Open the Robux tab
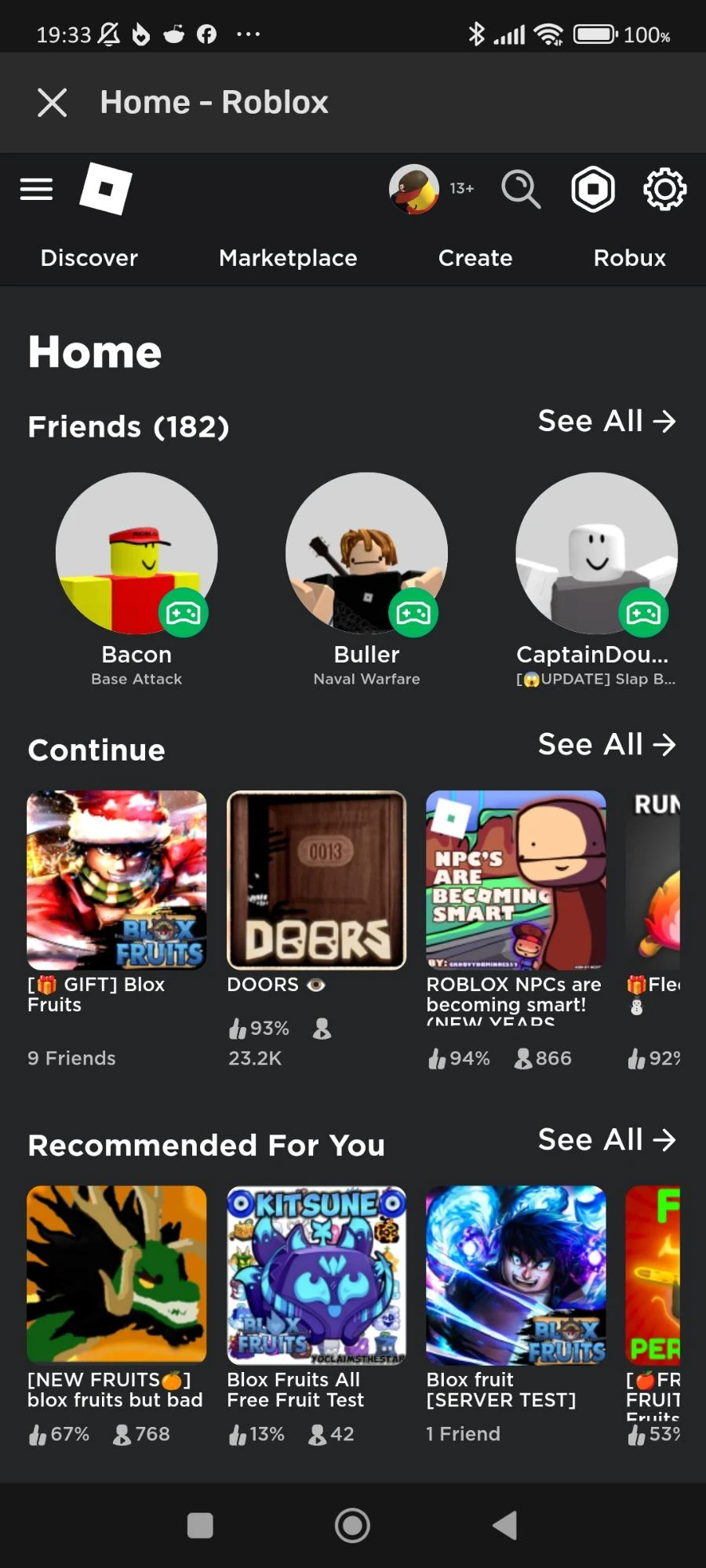The image size is (706, 1568). (629, 258)
